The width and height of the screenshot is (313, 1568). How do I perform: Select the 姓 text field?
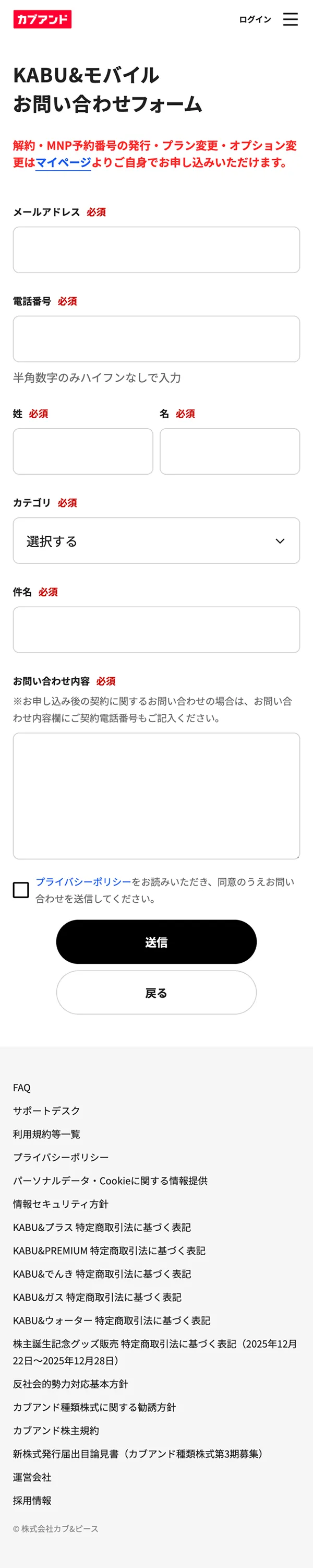click(82, 451)
